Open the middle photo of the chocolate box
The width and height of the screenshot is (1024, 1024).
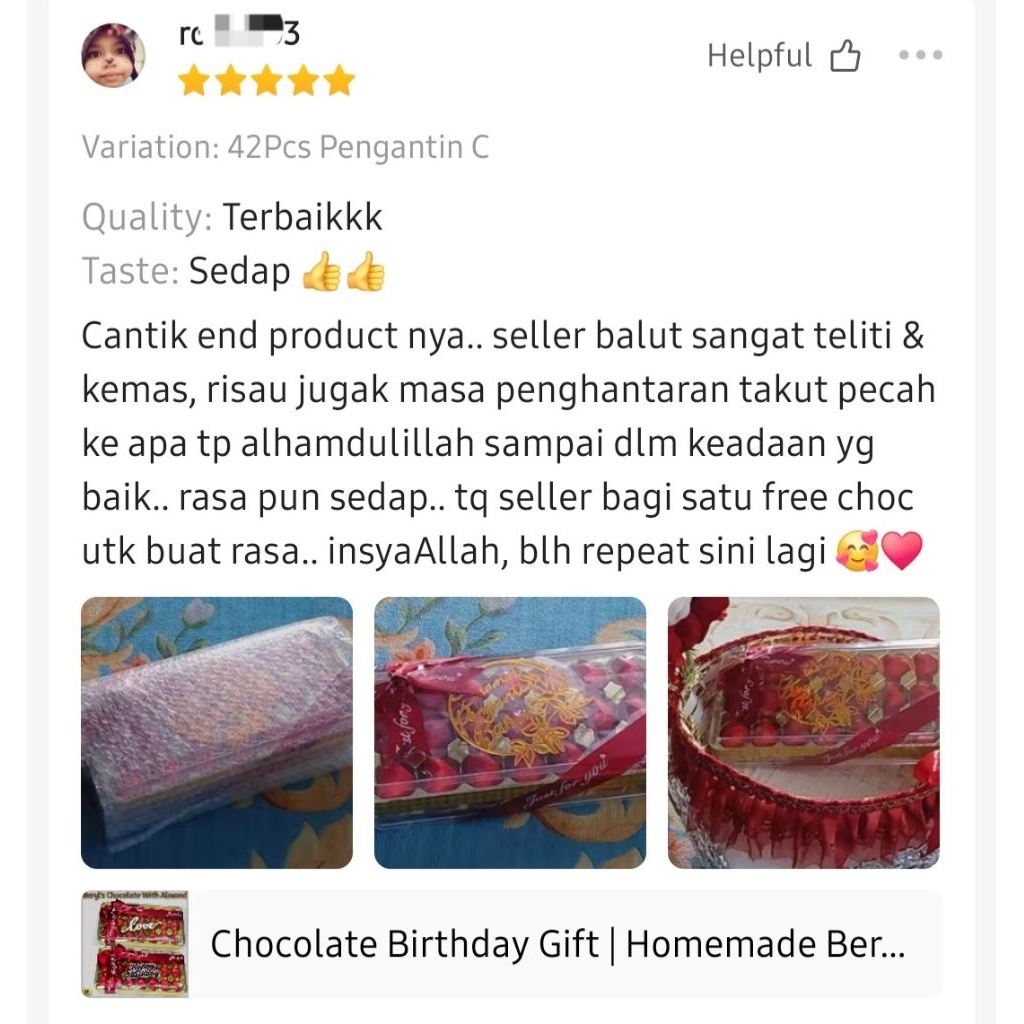coord(510,732)
